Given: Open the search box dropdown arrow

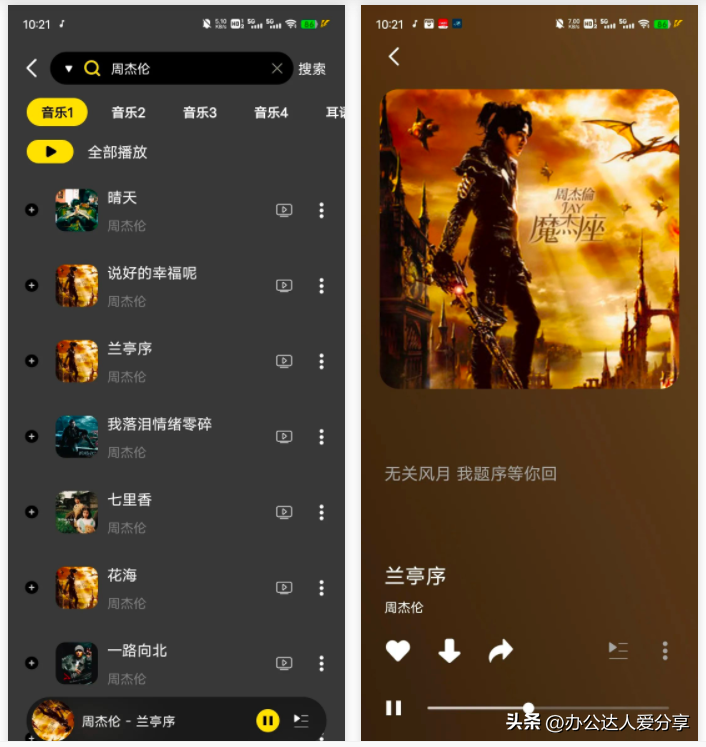Looking at the screenshot, I should tap(68, 69).
